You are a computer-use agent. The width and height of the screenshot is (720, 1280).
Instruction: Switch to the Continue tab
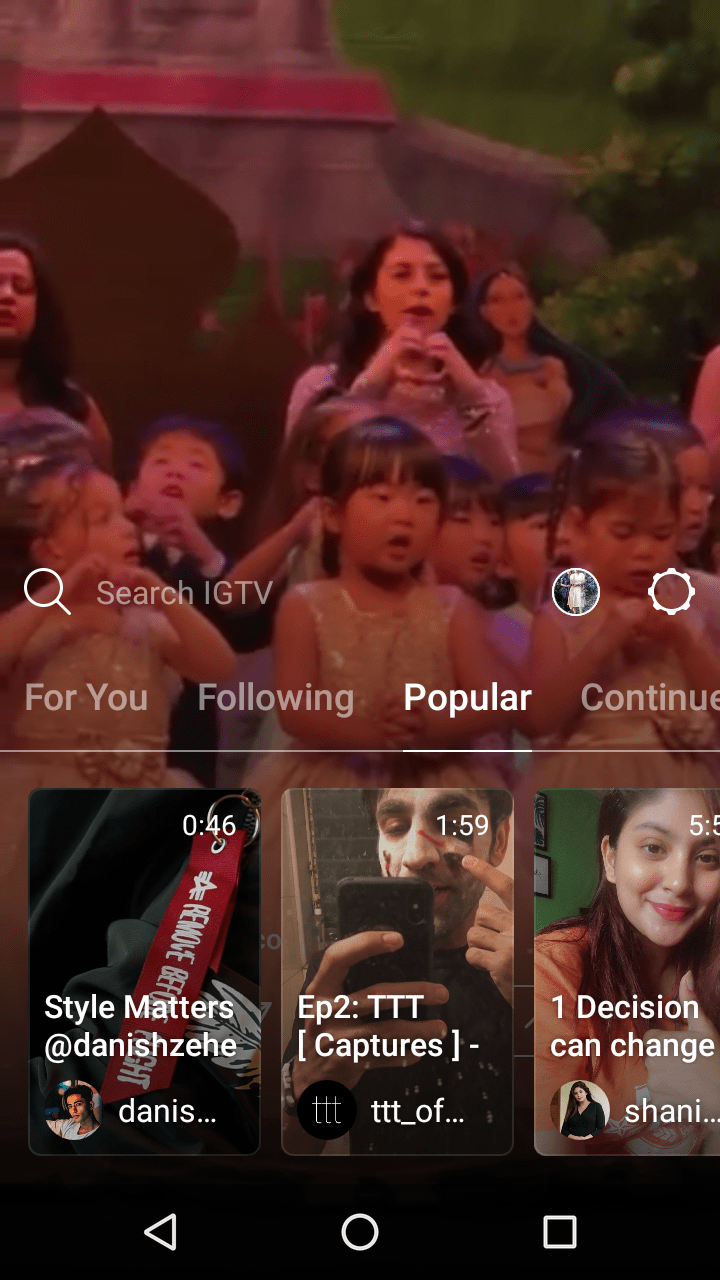click(650, 698)
